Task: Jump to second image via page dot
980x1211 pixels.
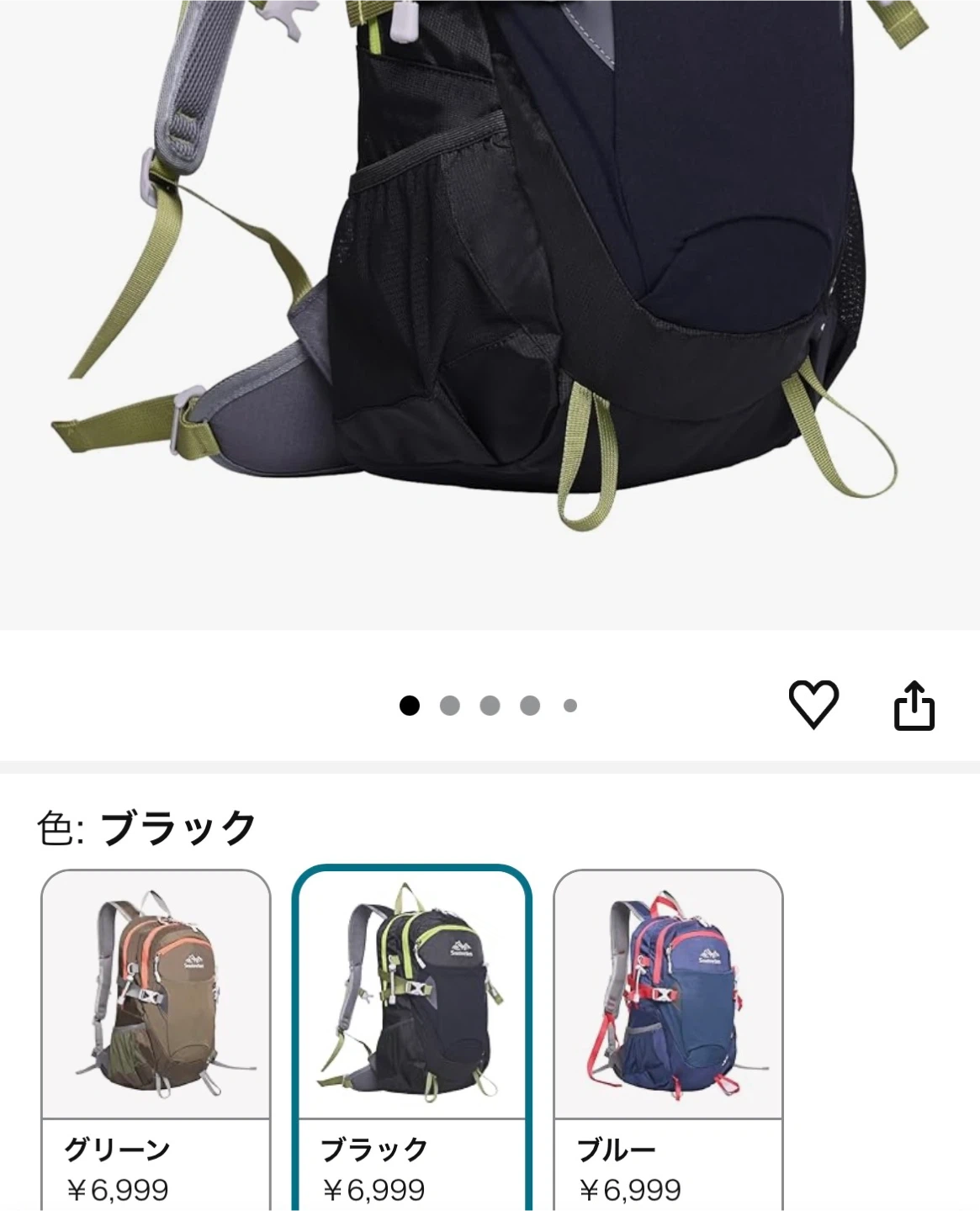Action: pyautogui.click(x=450, y=706)
